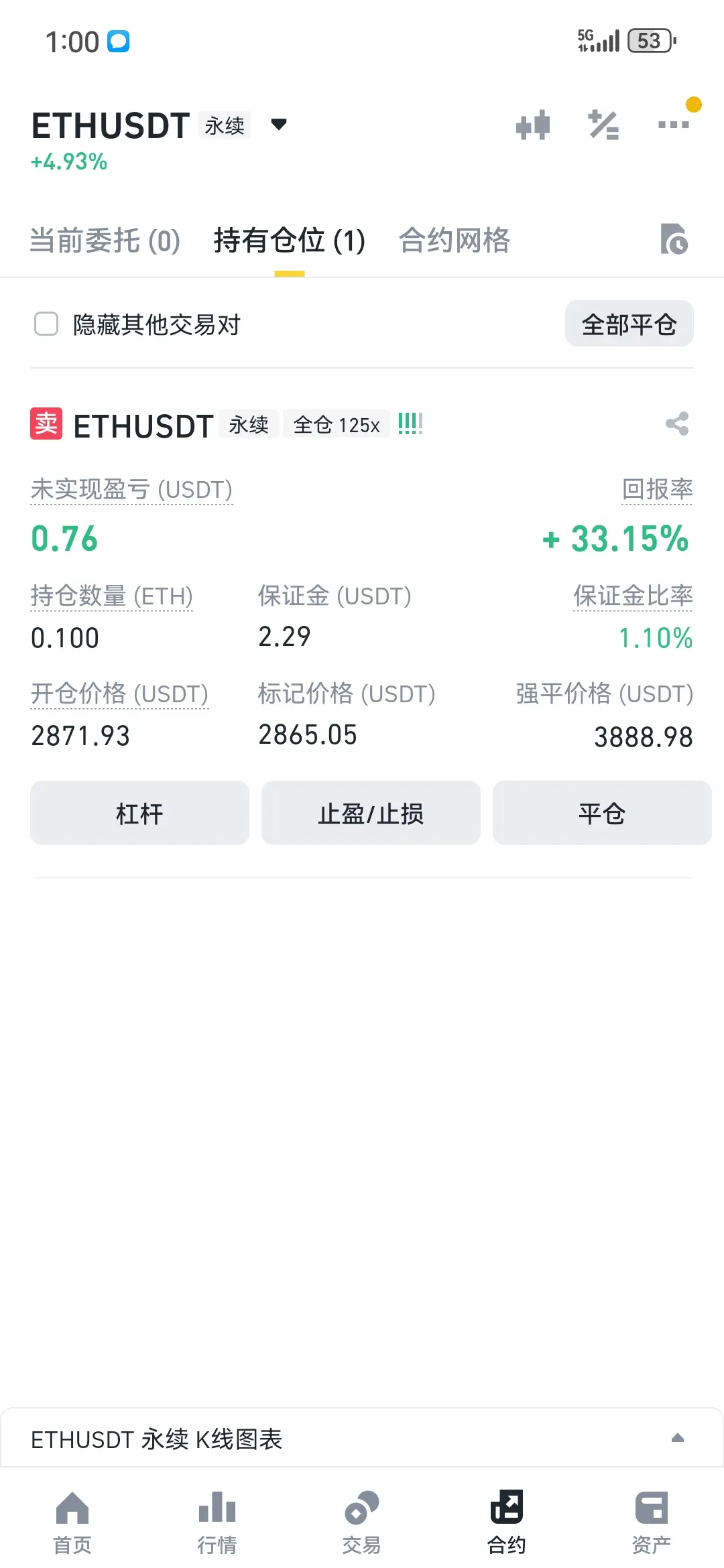Adjust leverage with the 杠杆 button

[139, 813]
